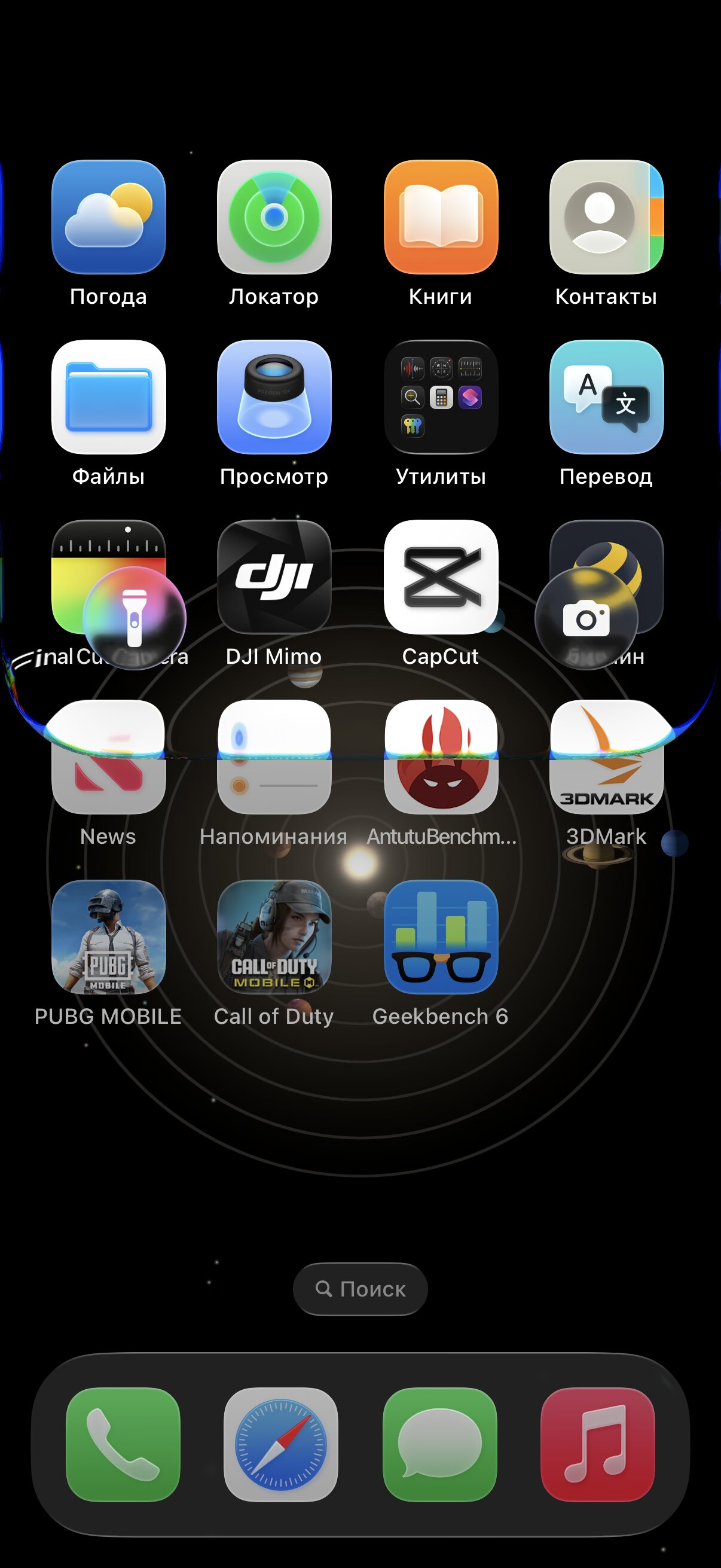Open Geekbench 6
Image resolution: width=721 pixels, height=1568 pixels.
441,936
